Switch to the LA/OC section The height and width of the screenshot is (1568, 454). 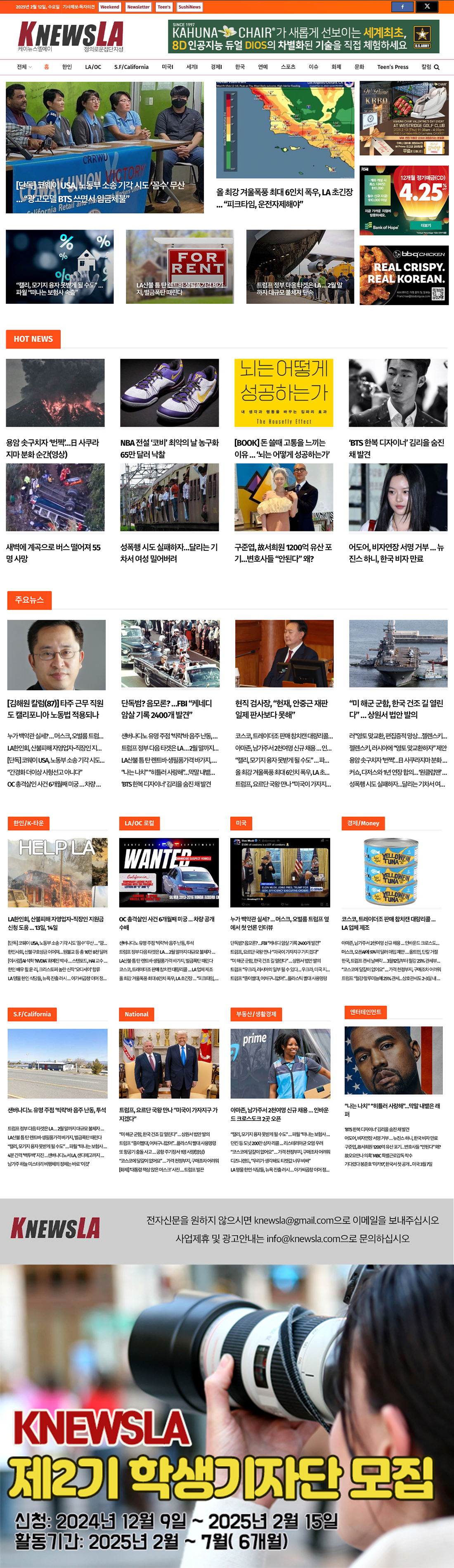click(x=93, y=67)
